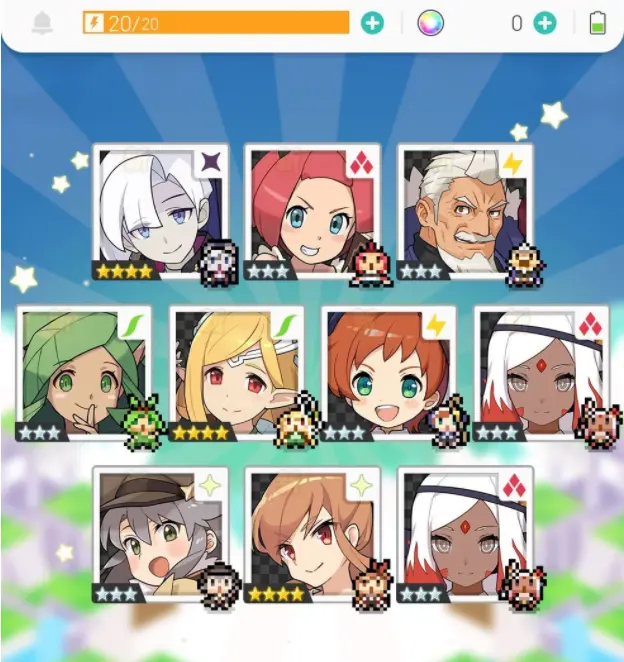Open the notifications bell
Image resolution: width=624 pixels, height=662 pixels.
point(42,23)
